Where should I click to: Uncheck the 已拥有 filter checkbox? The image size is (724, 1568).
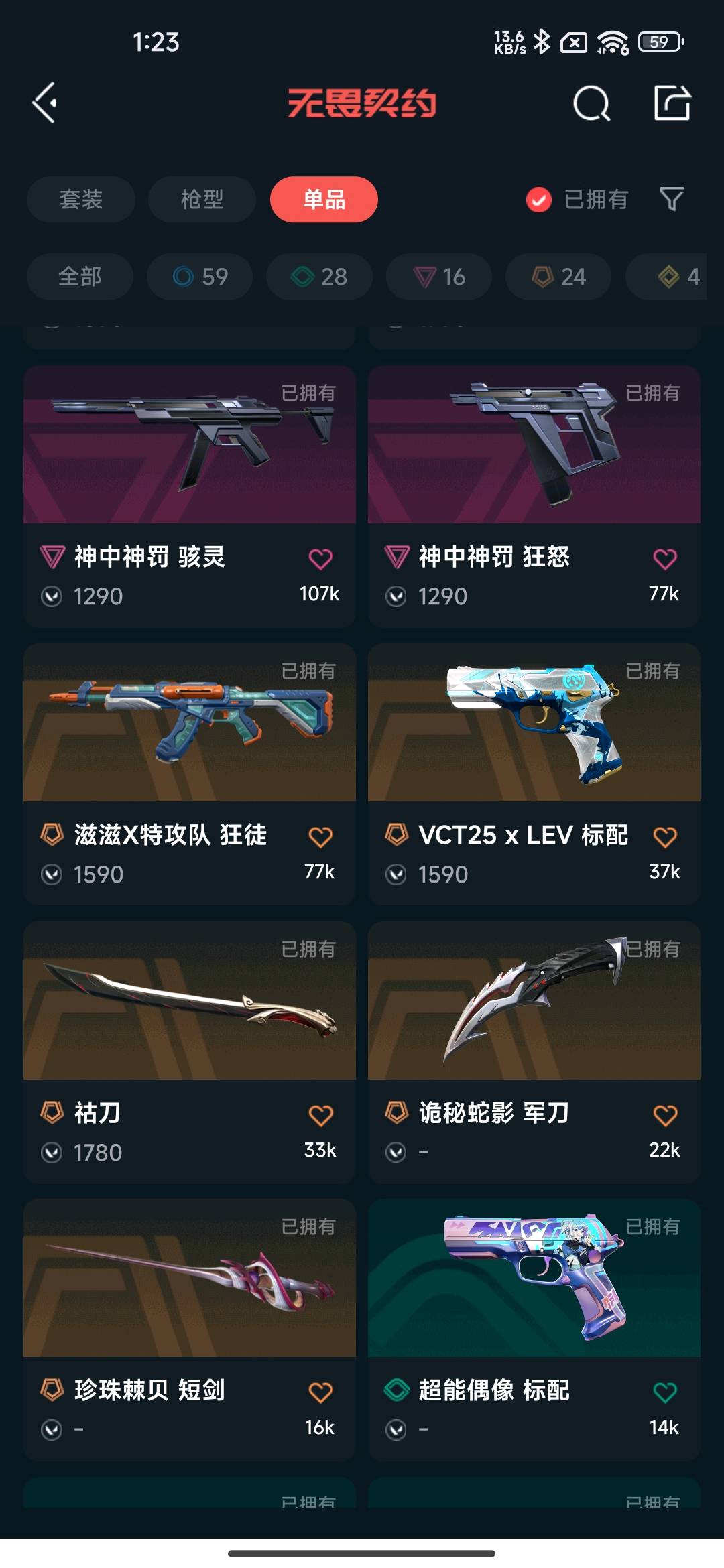(x=539, y=200)
